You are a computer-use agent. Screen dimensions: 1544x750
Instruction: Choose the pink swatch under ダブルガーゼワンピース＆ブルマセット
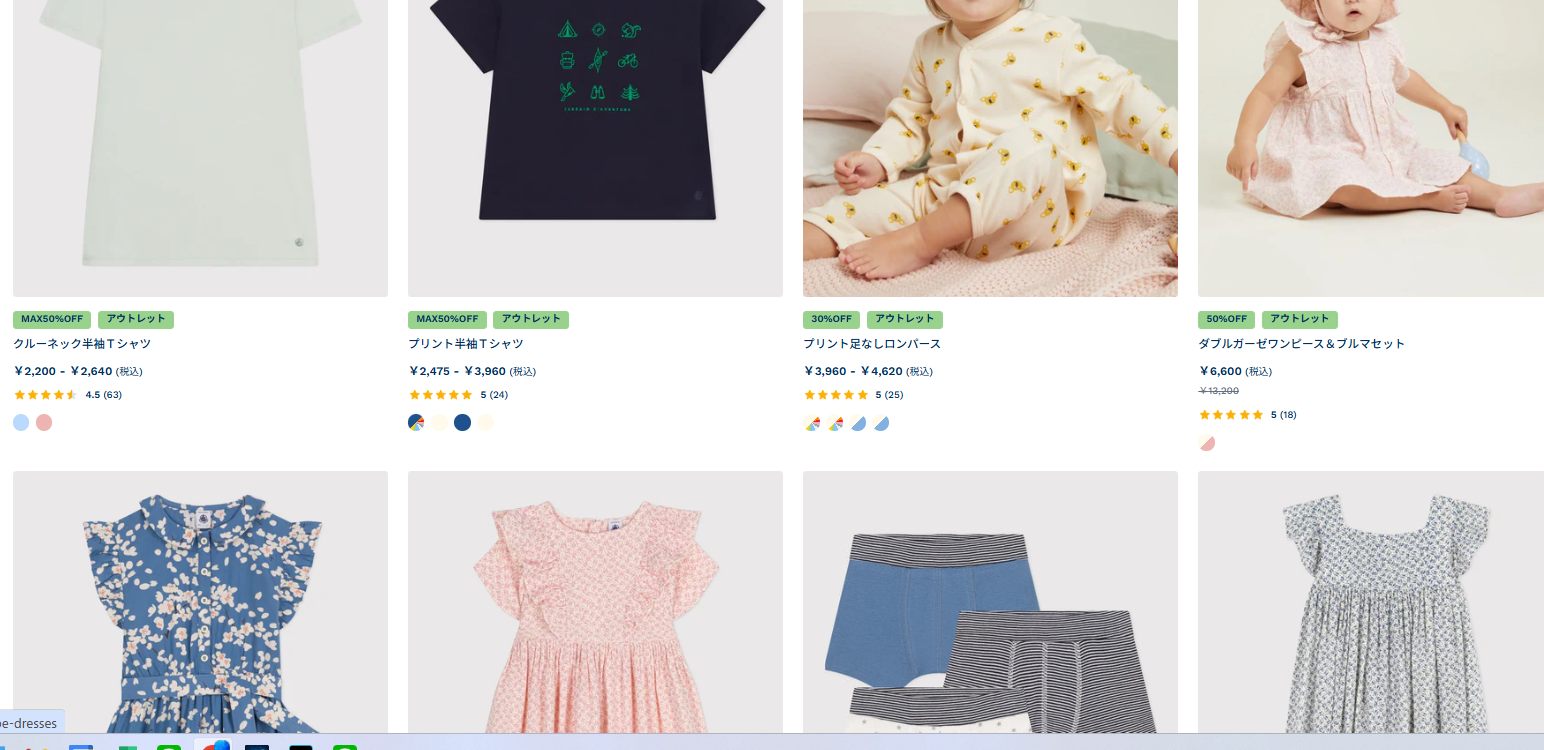pyautogui.click(x=1207, y=443)
